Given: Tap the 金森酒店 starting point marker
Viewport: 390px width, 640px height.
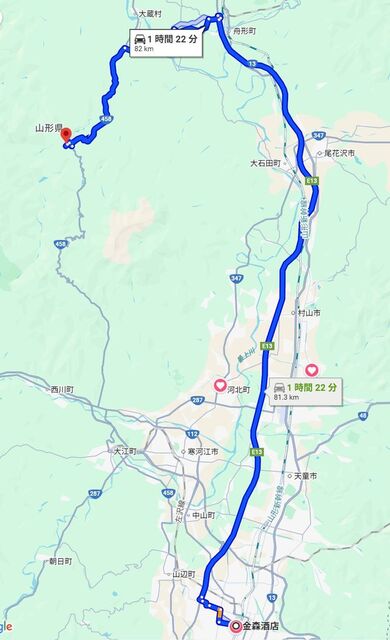Looking at the screenshot, I should [235, 626].
